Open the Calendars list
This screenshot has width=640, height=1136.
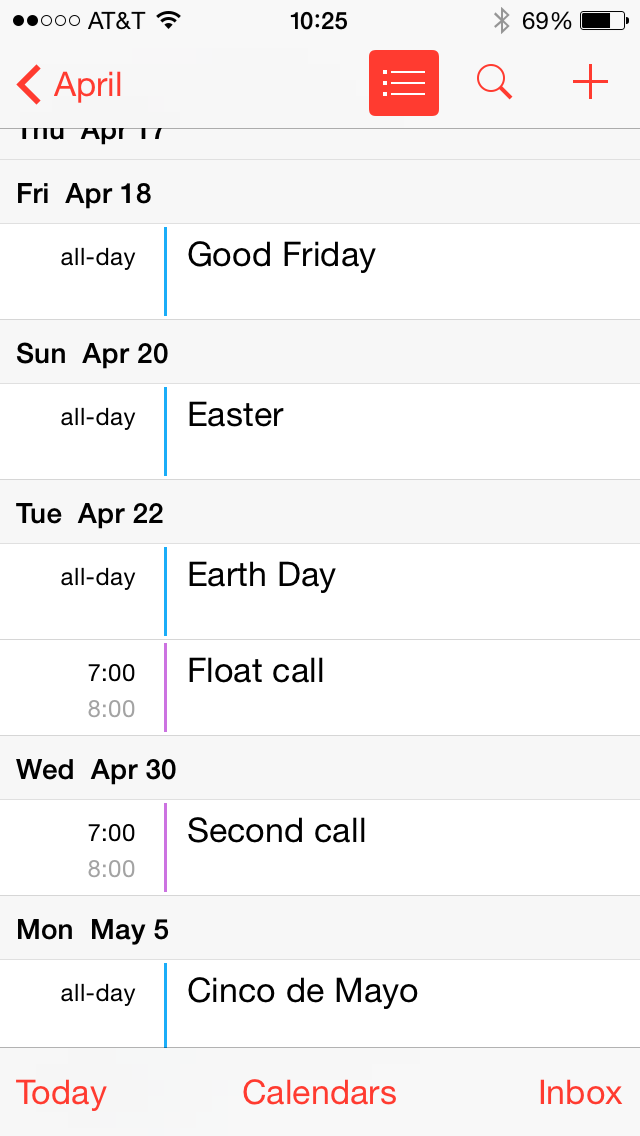tap(319, 1092)
